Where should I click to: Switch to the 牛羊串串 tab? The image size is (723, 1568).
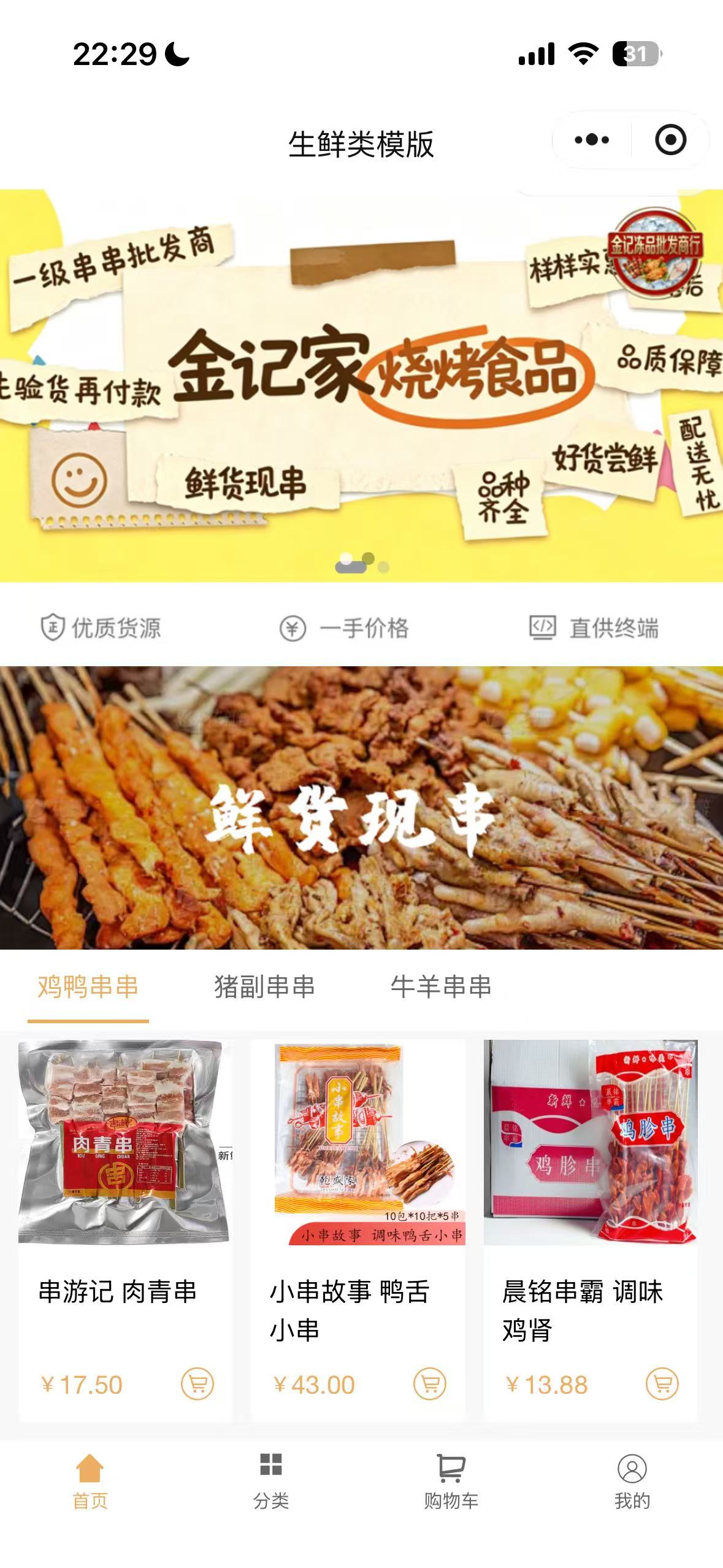pyautogui.click(x=441, y=987)
